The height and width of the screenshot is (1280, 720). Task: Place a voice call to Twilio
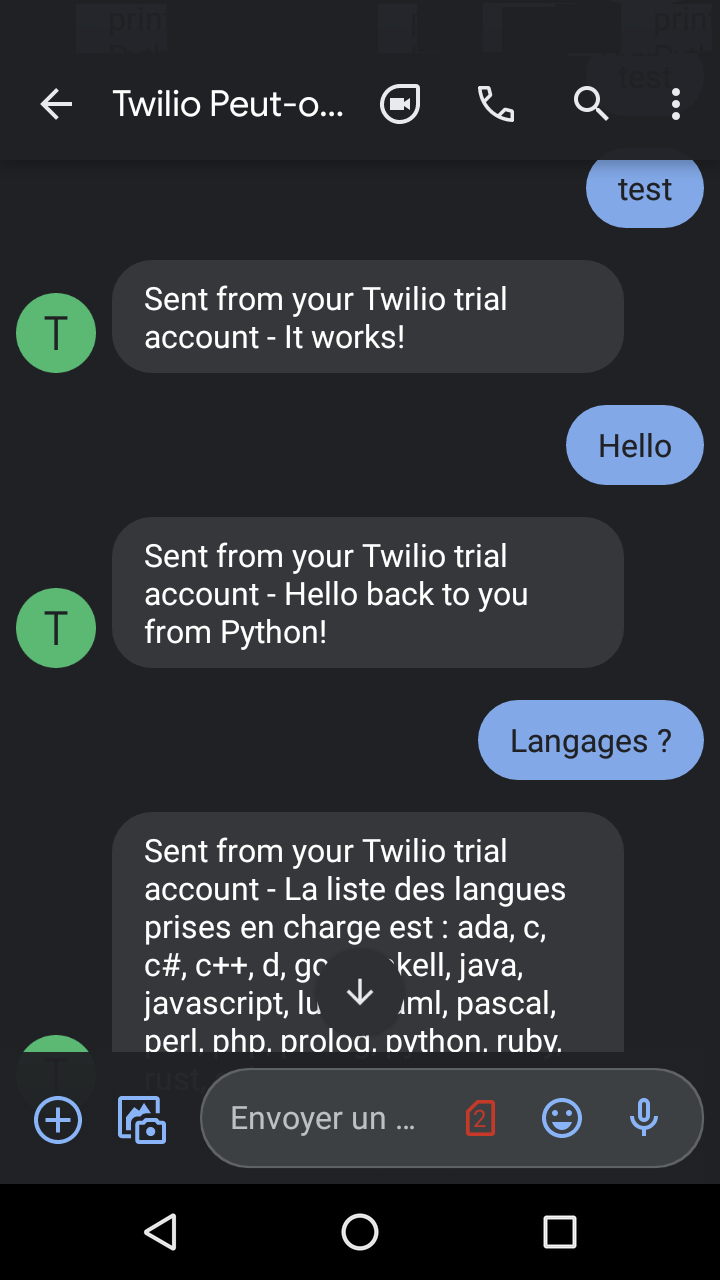496,104
